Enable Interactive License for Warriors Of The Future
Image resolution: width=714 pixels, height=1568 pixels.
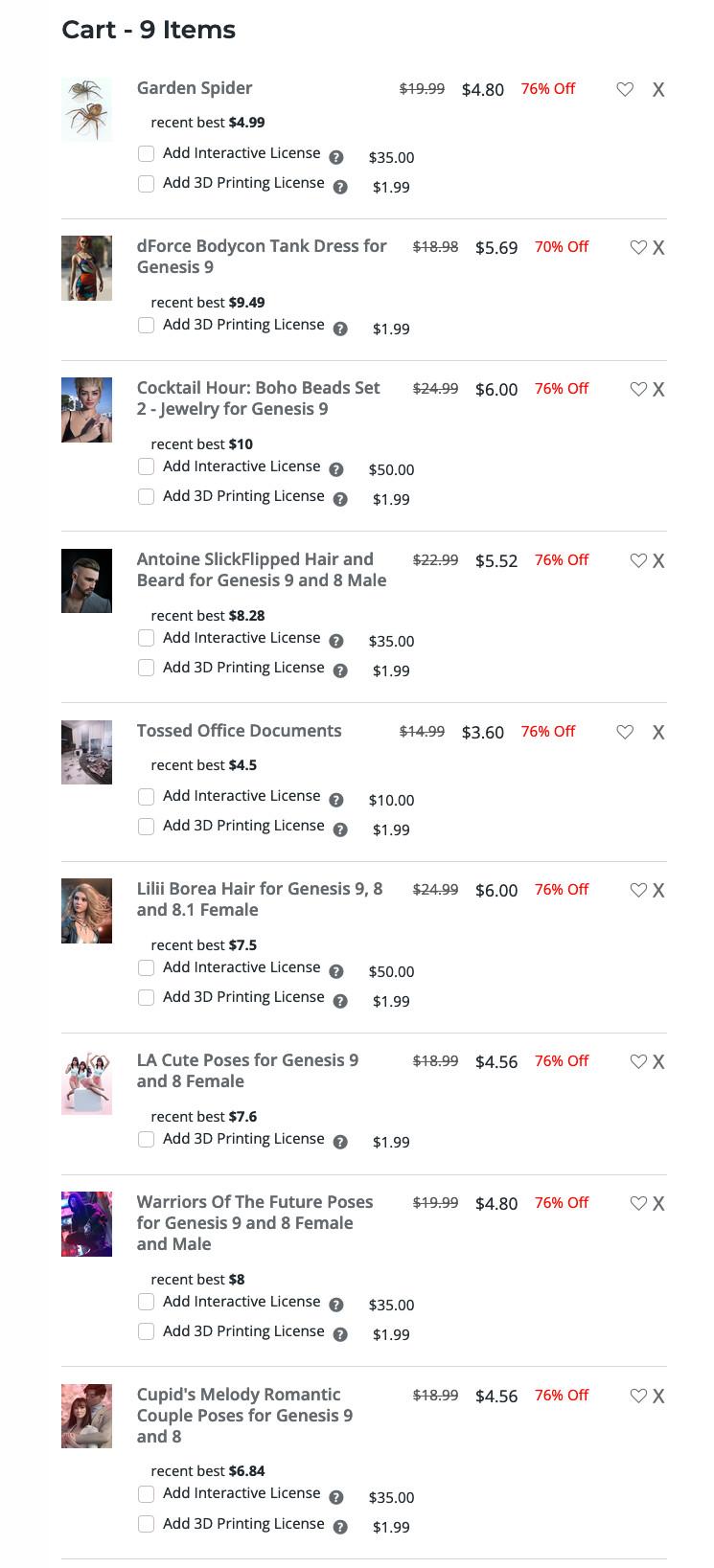147,1302
